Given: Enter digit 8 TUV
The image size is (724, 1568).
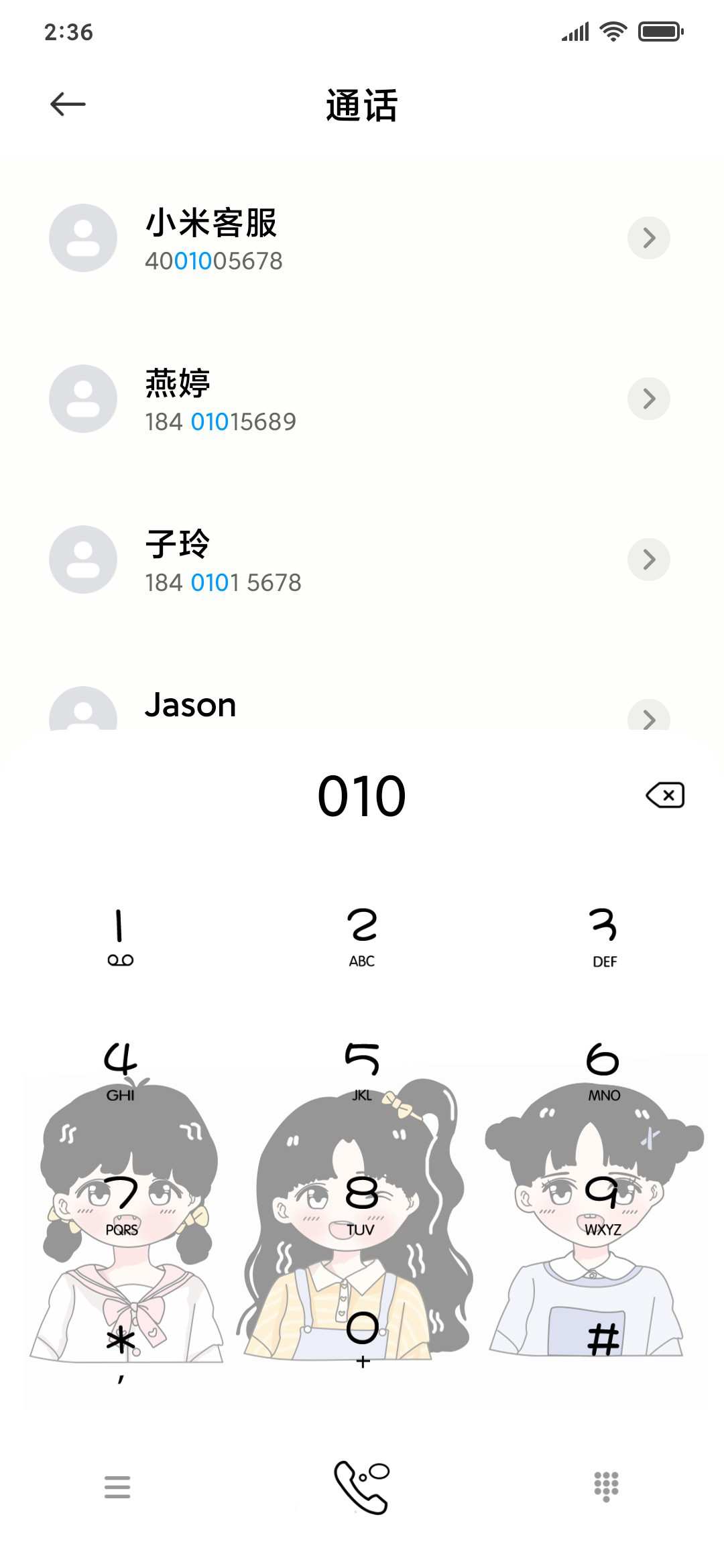Looking at the screenshot, I should 362,1205.
